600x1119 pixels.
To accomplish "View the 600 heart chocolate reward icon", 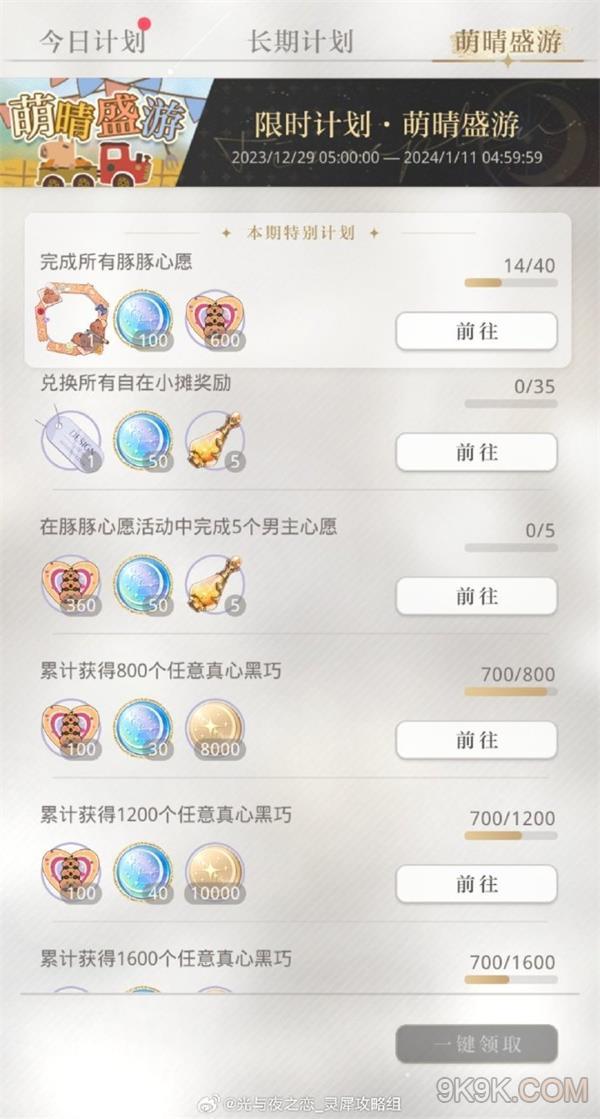I will (x=215, y=319).
